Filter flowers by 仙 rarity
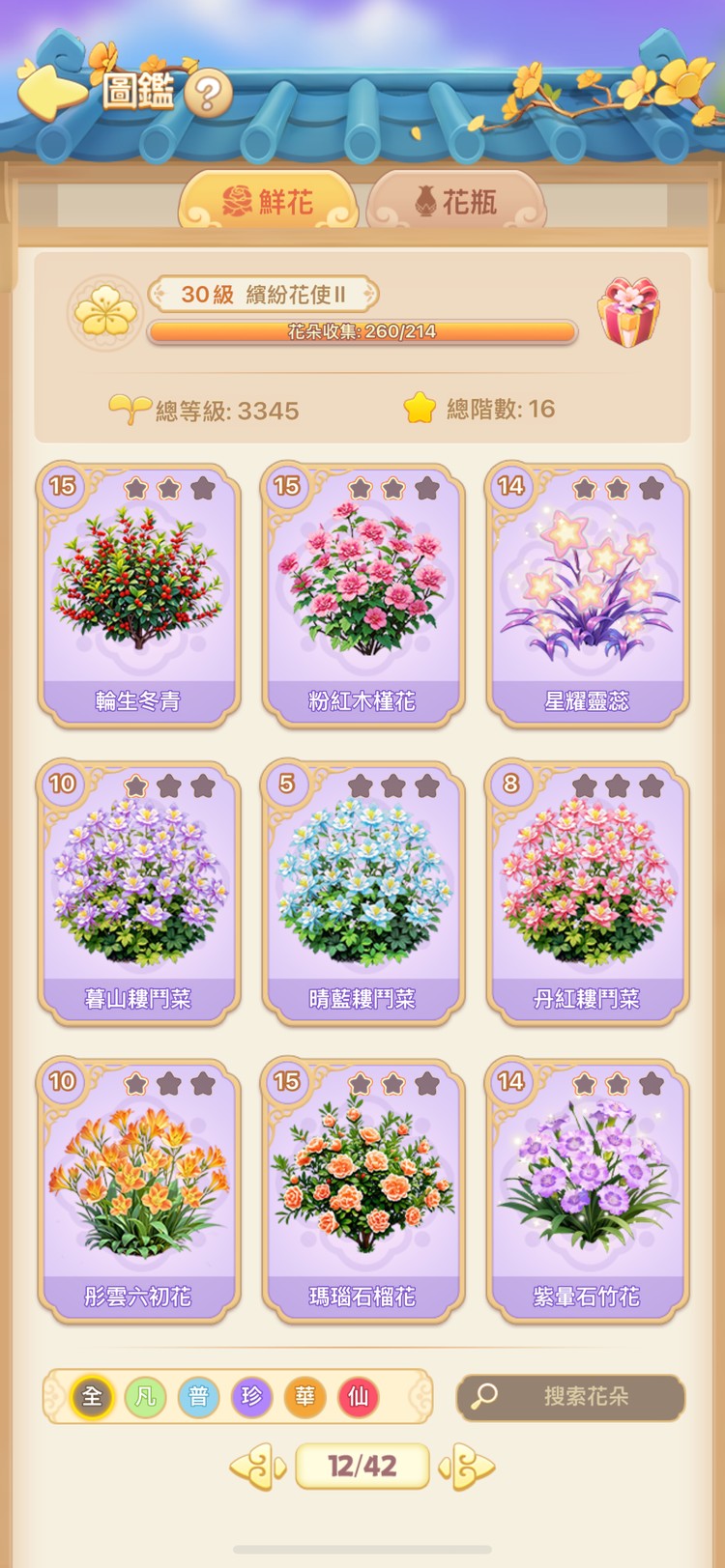The image size is (725, 1568). (x=358, y=1397)
